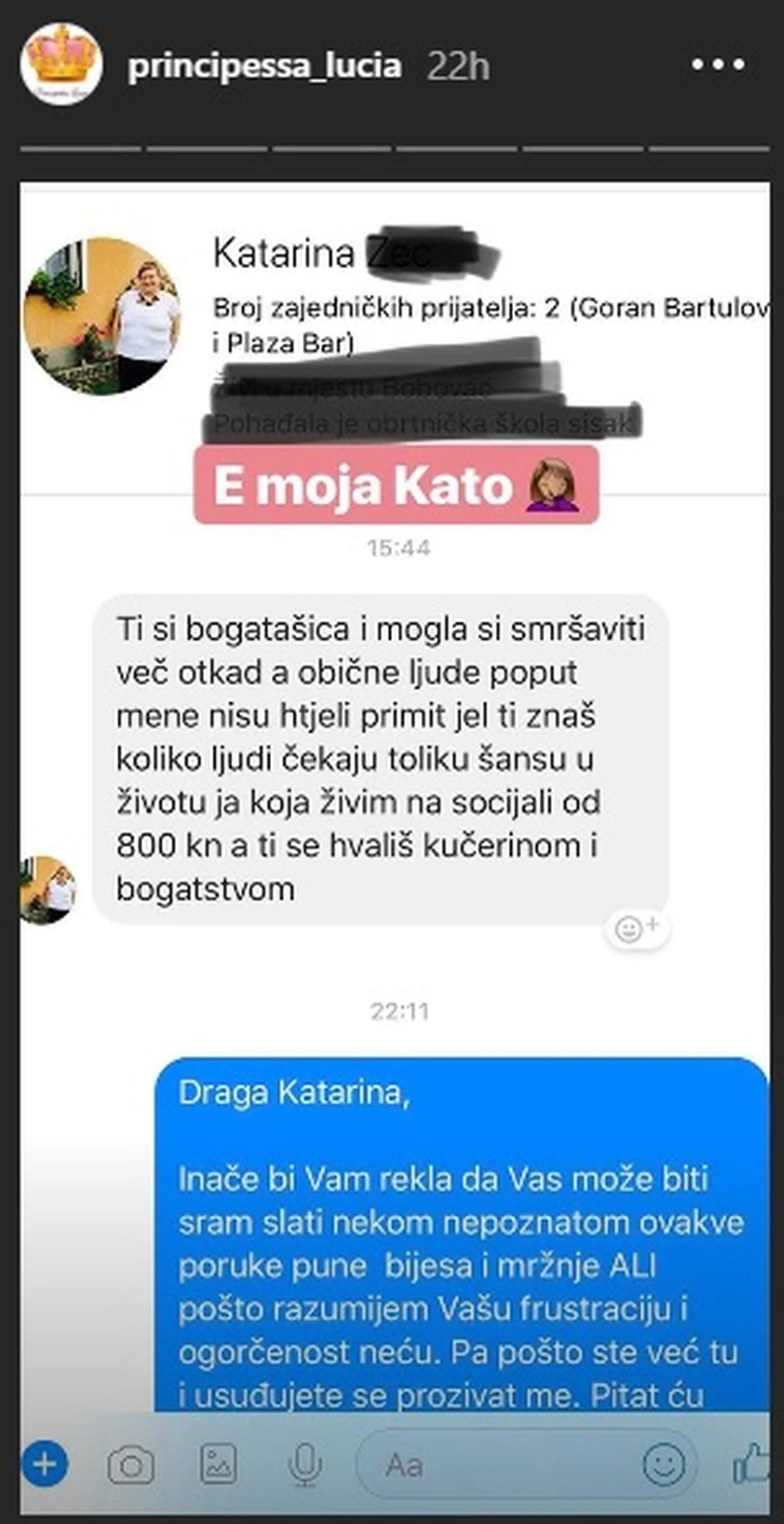Tap the crown profile avatar
This screenshot has height=1524, width=784.
click(x=61, y=64)
